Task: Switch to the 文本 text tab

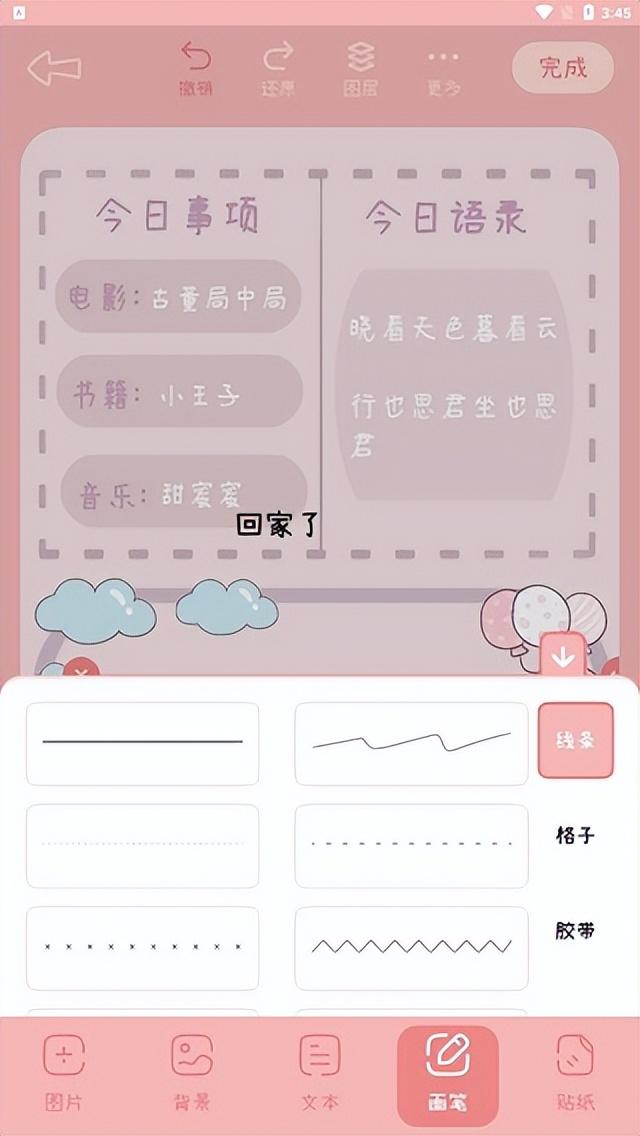Action: click(x=320, y=1074)
